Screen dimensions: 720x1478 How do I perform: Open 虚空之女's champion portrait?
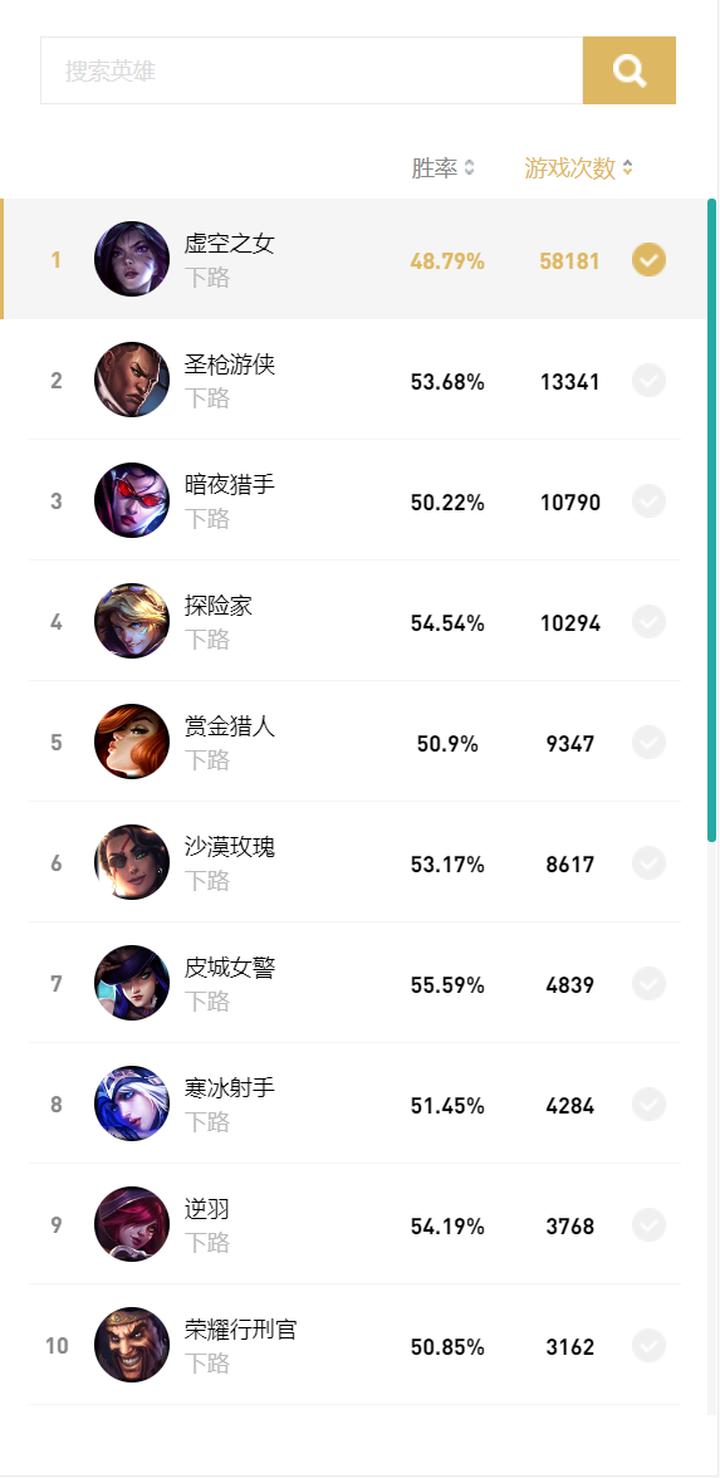point(131,259)
